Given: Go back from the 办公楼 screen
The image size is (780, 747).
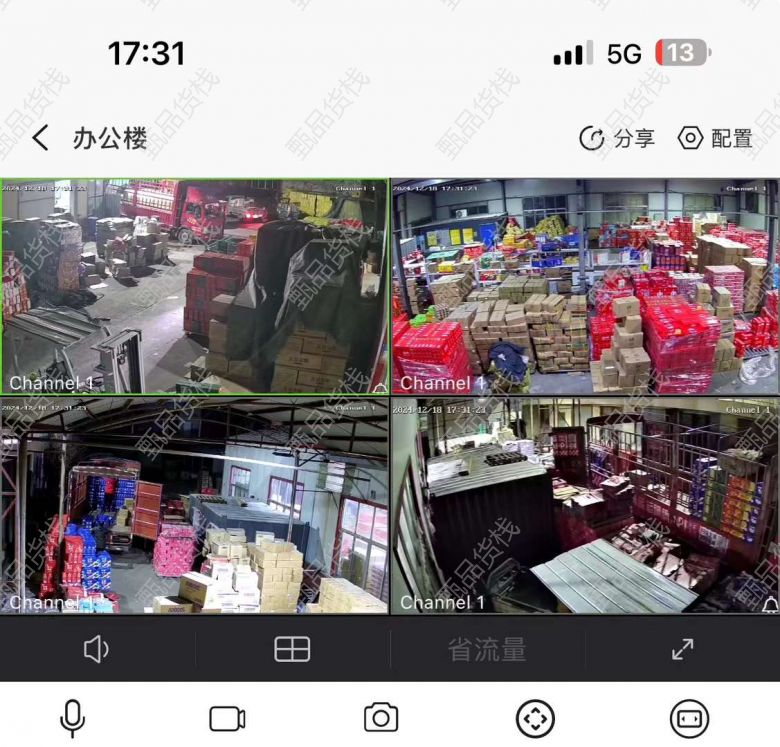Looking at the screenshot, I should [x=40, y=138].
